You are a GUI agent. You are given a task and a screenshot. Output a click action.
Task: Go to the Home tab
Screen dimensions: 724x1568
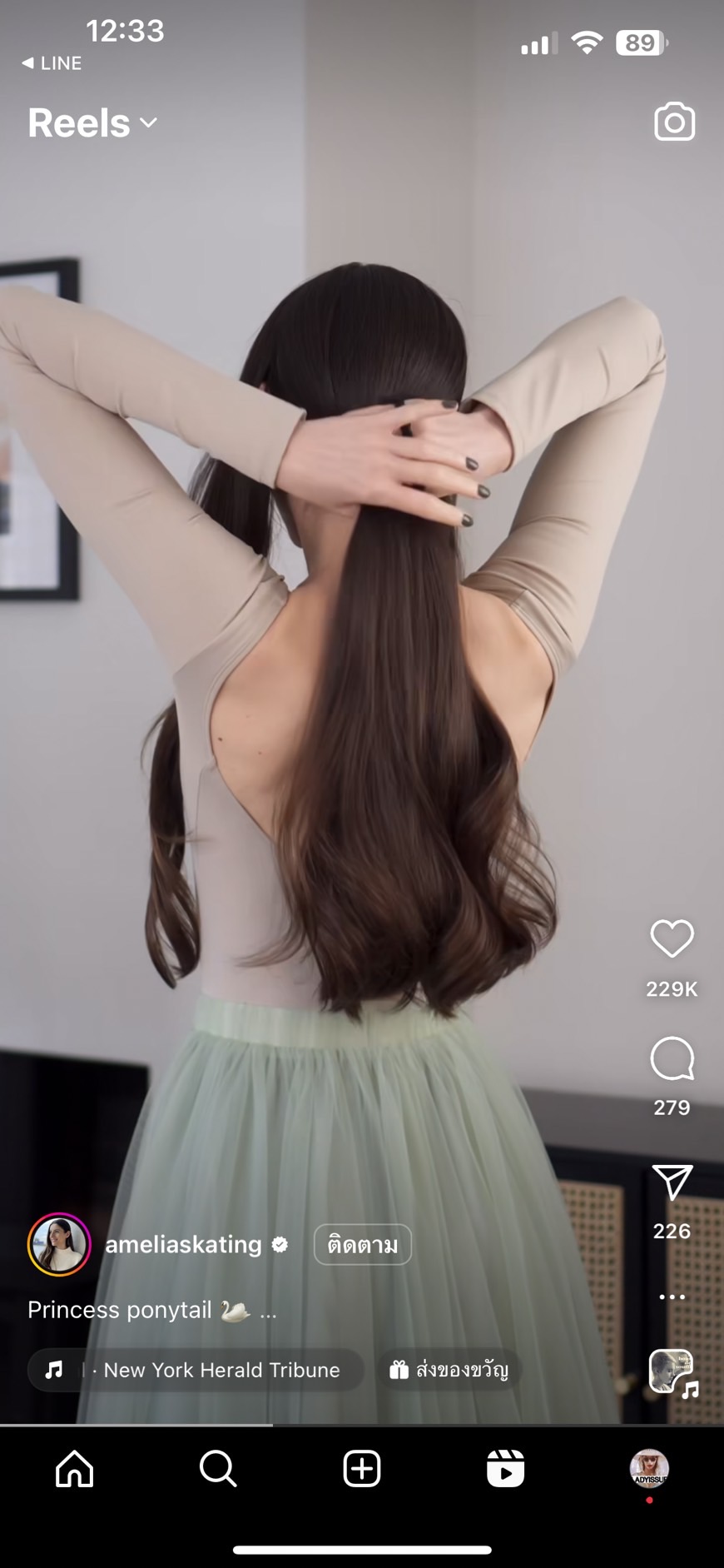point(75,1468)
